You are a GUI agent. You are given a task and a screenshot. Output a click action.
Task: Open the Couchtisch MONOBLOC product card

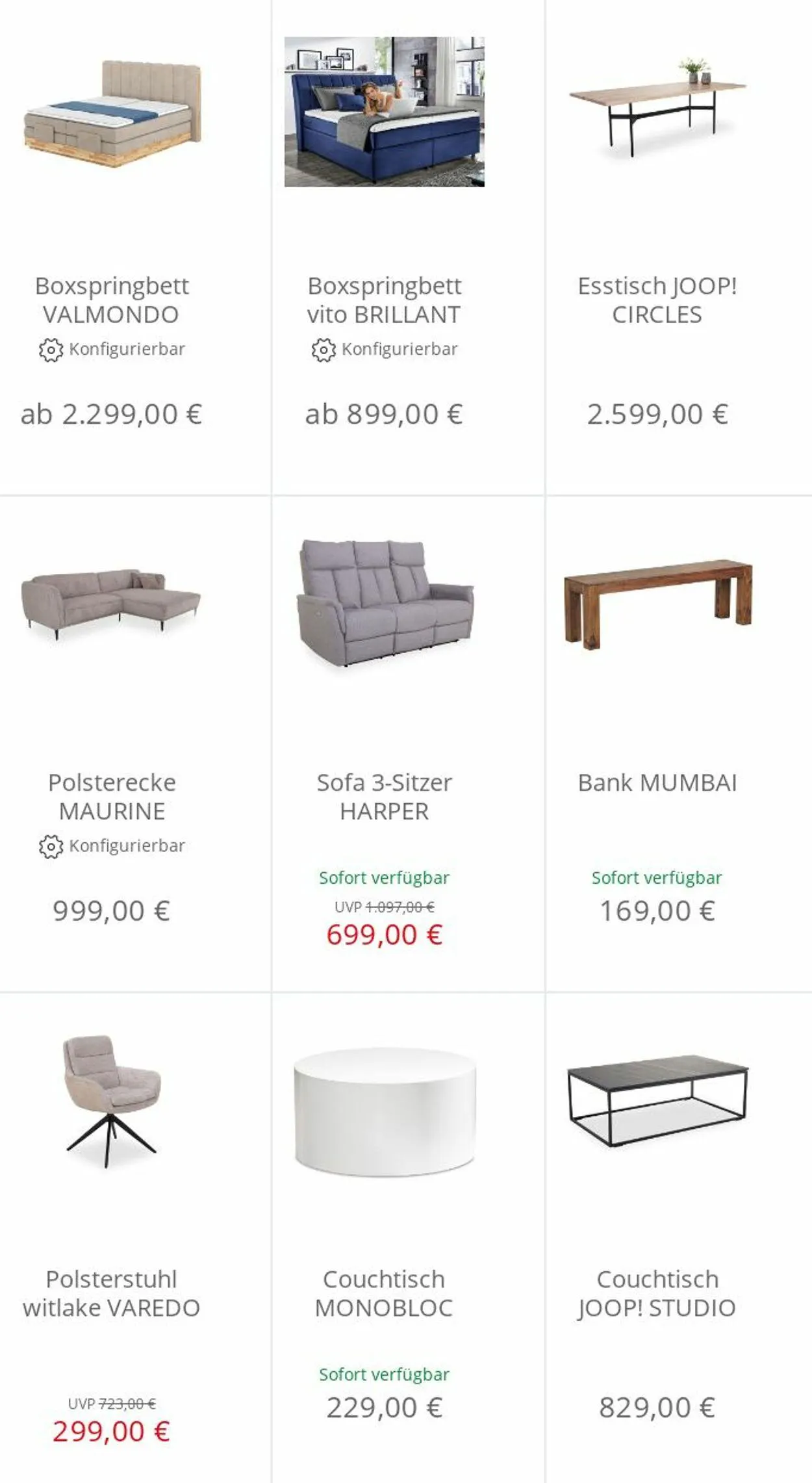[385, 1238]
